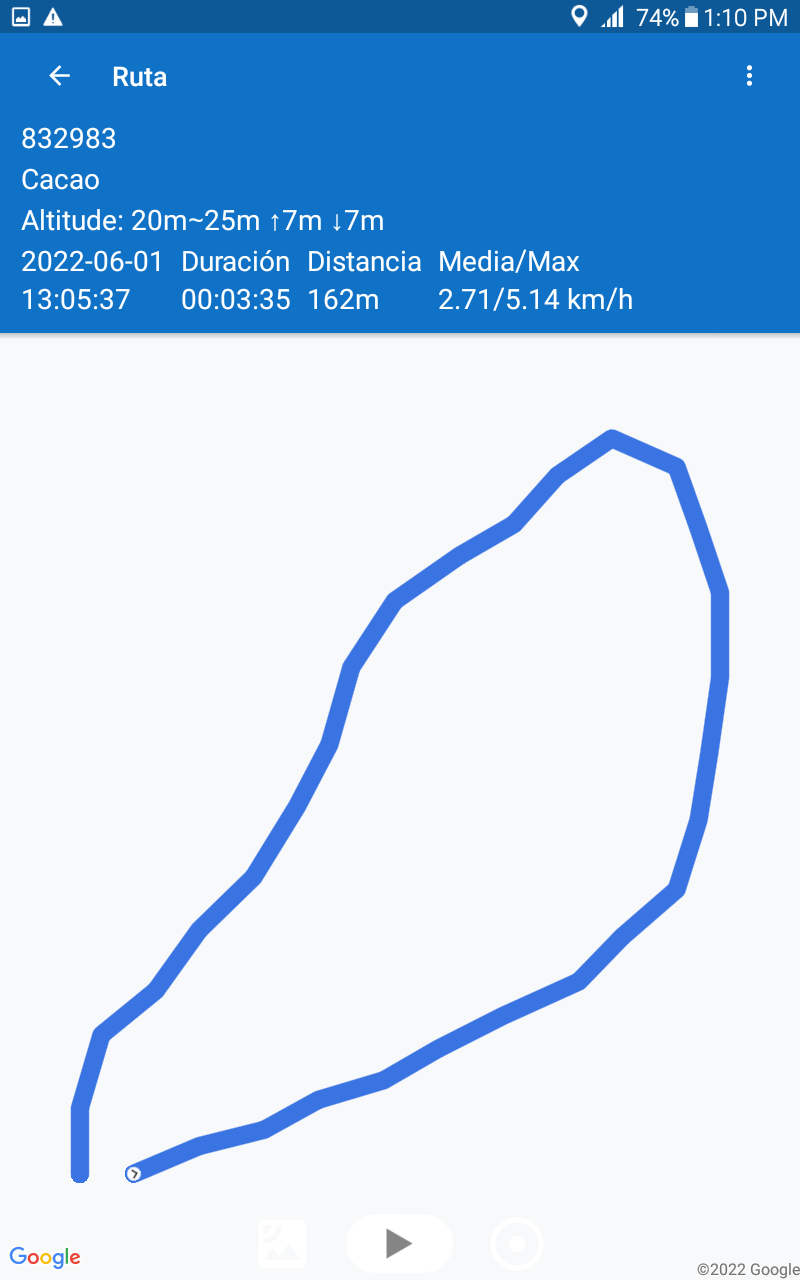Tap the circular target icon beside play

tap(517, 1244)
